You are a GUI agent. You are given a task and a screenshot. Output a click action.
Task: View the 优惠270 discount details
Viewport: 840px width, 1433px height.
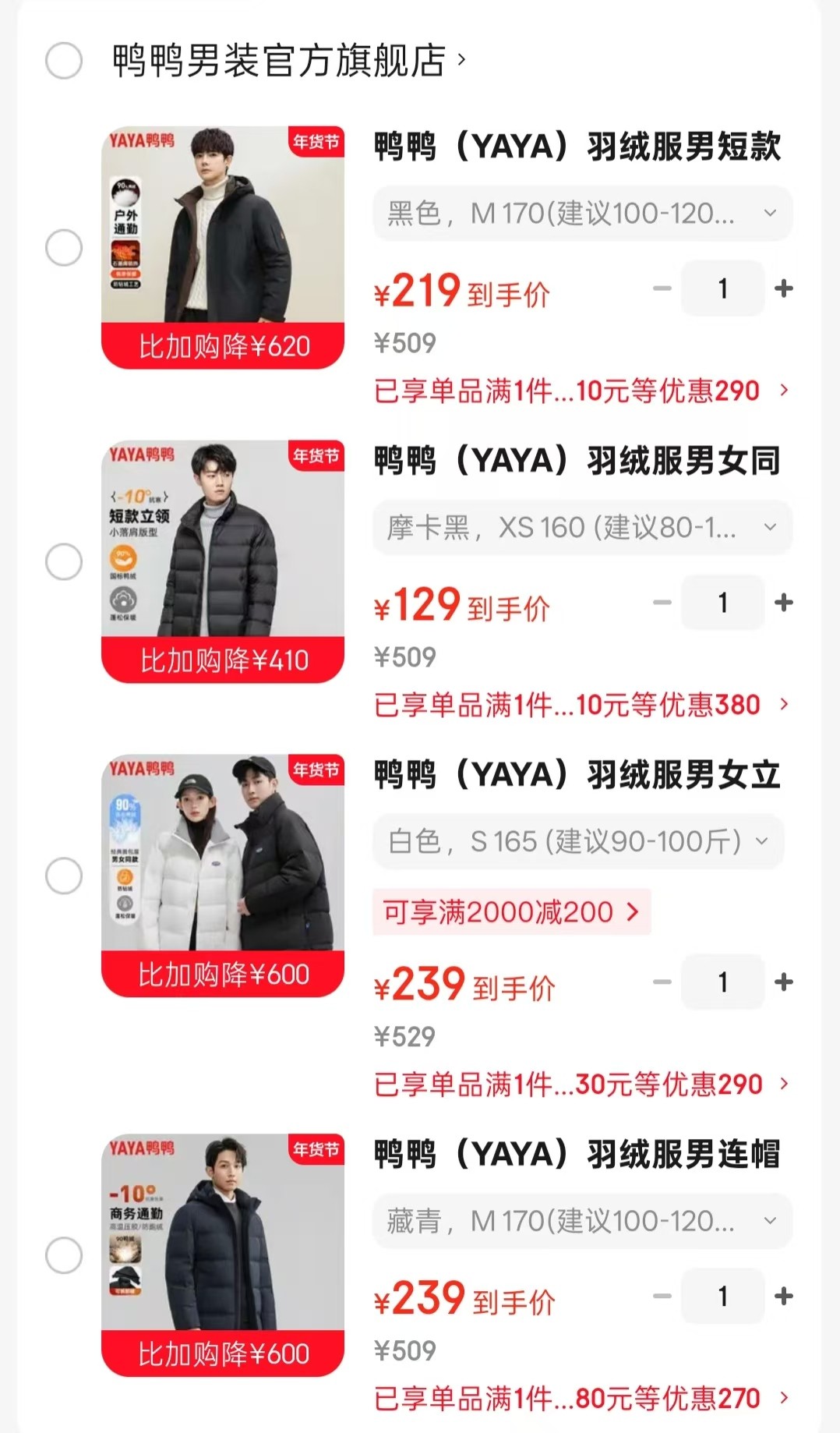click(x=581, y=1399)
